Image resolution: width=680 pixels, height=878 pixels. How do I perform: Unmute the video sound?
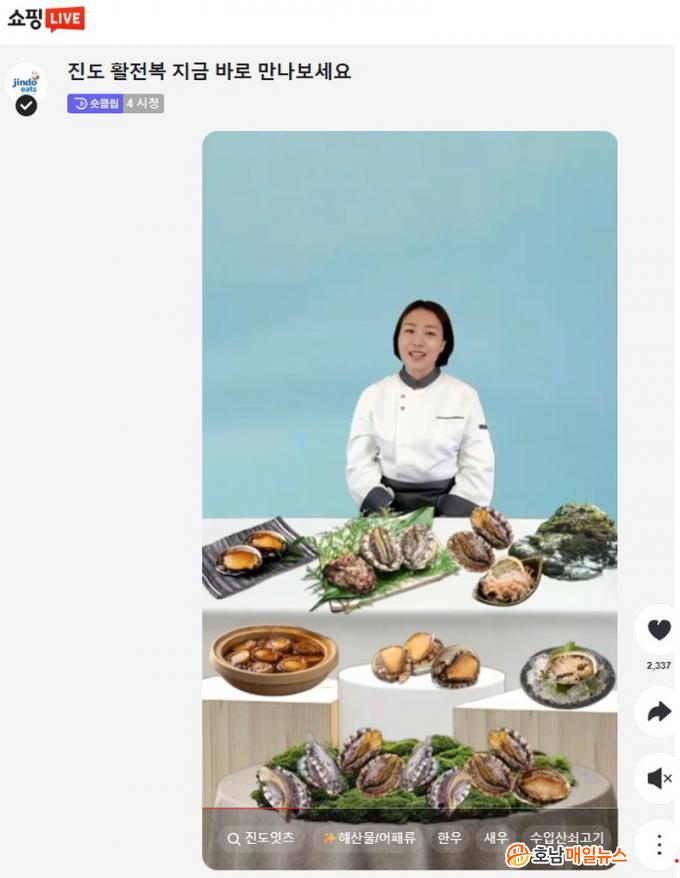tap(658, 778)
